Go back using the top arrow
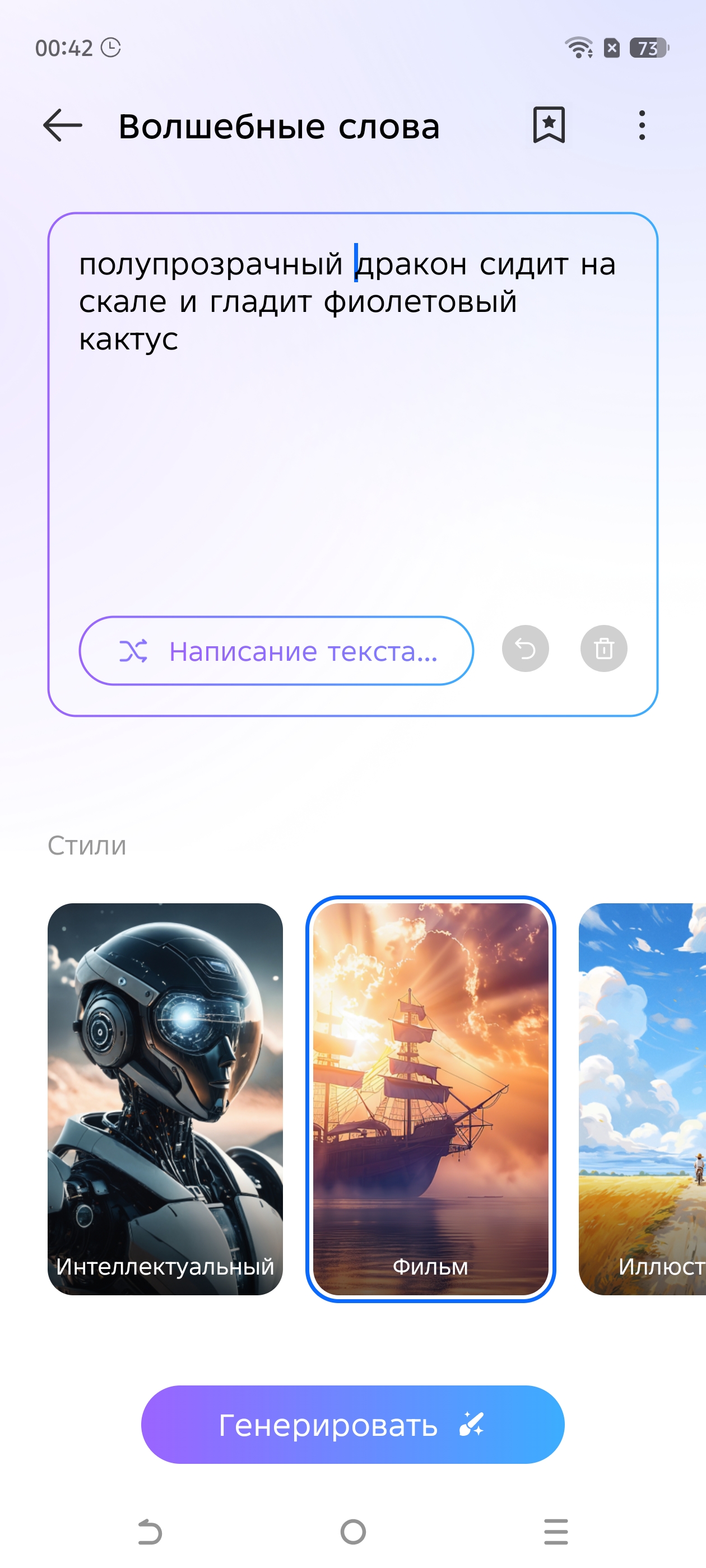The image size is (706, 1568). click(x=63, y=125)
